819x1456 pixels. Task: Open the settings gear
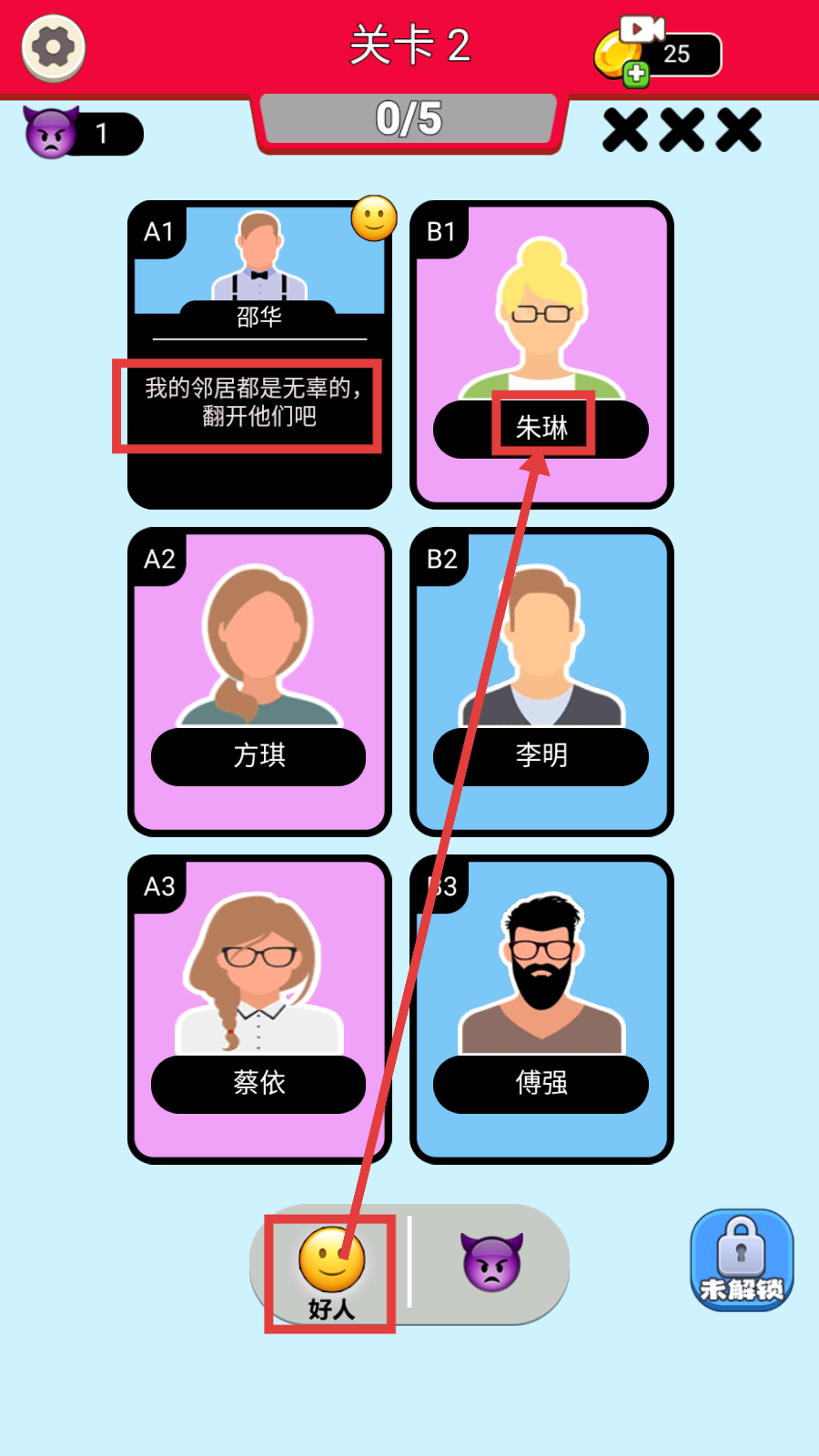54,47
